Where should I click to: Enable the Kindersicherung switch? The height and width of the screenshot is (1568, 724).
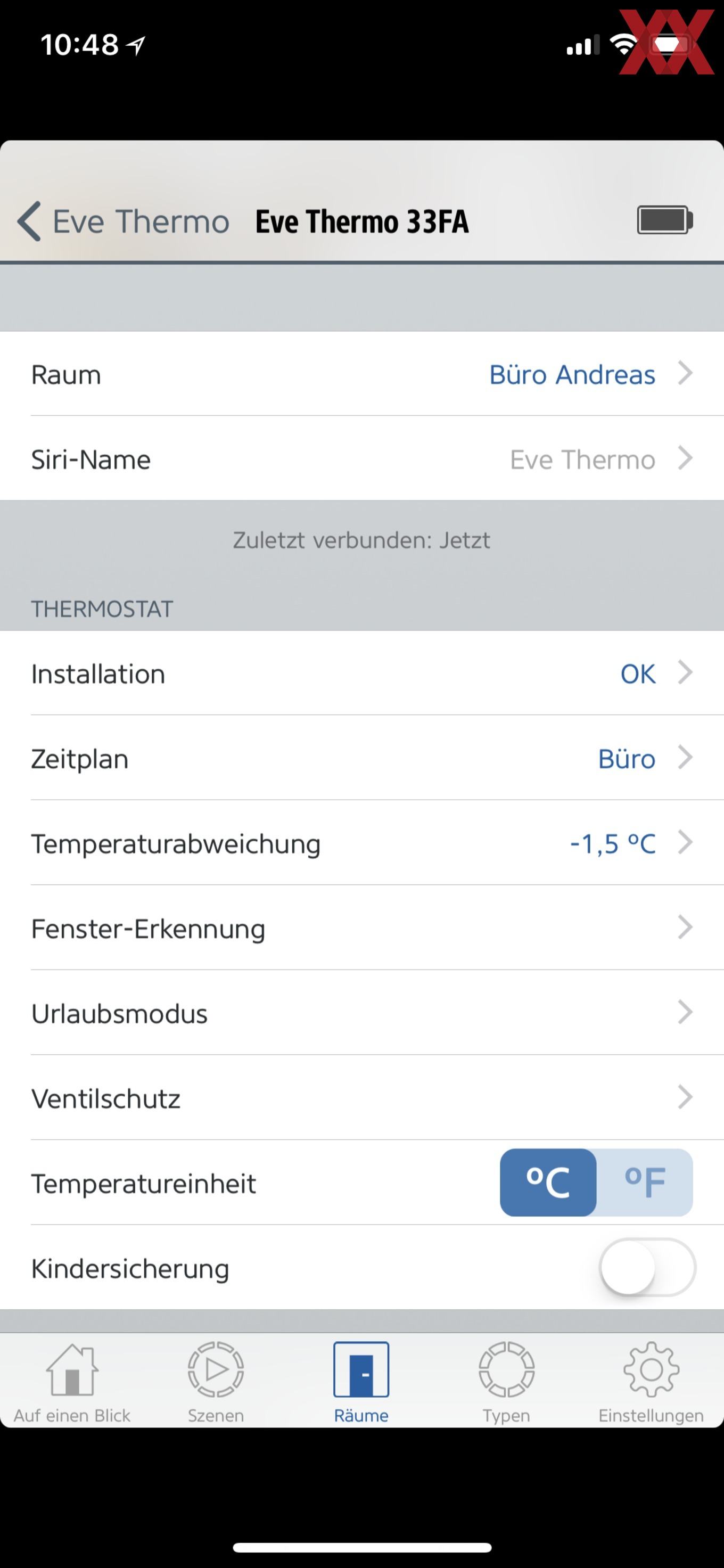click(647, 1268)
